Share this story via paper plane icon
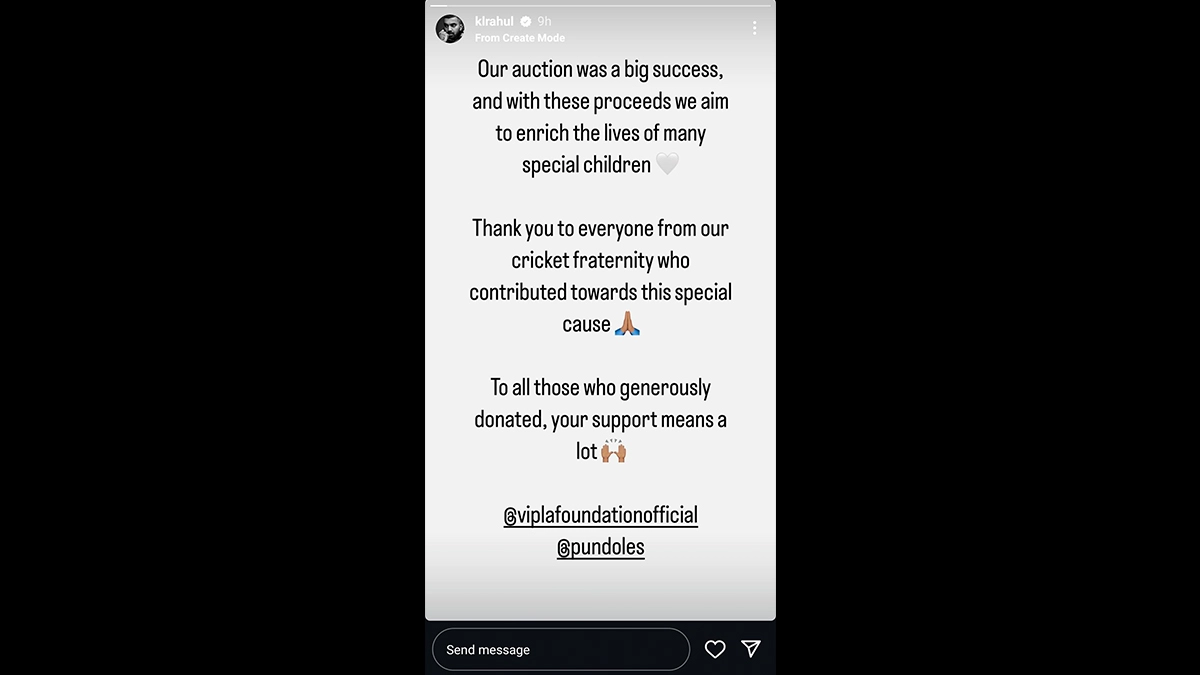The image size is (1200, 675). tap(751, 649)
